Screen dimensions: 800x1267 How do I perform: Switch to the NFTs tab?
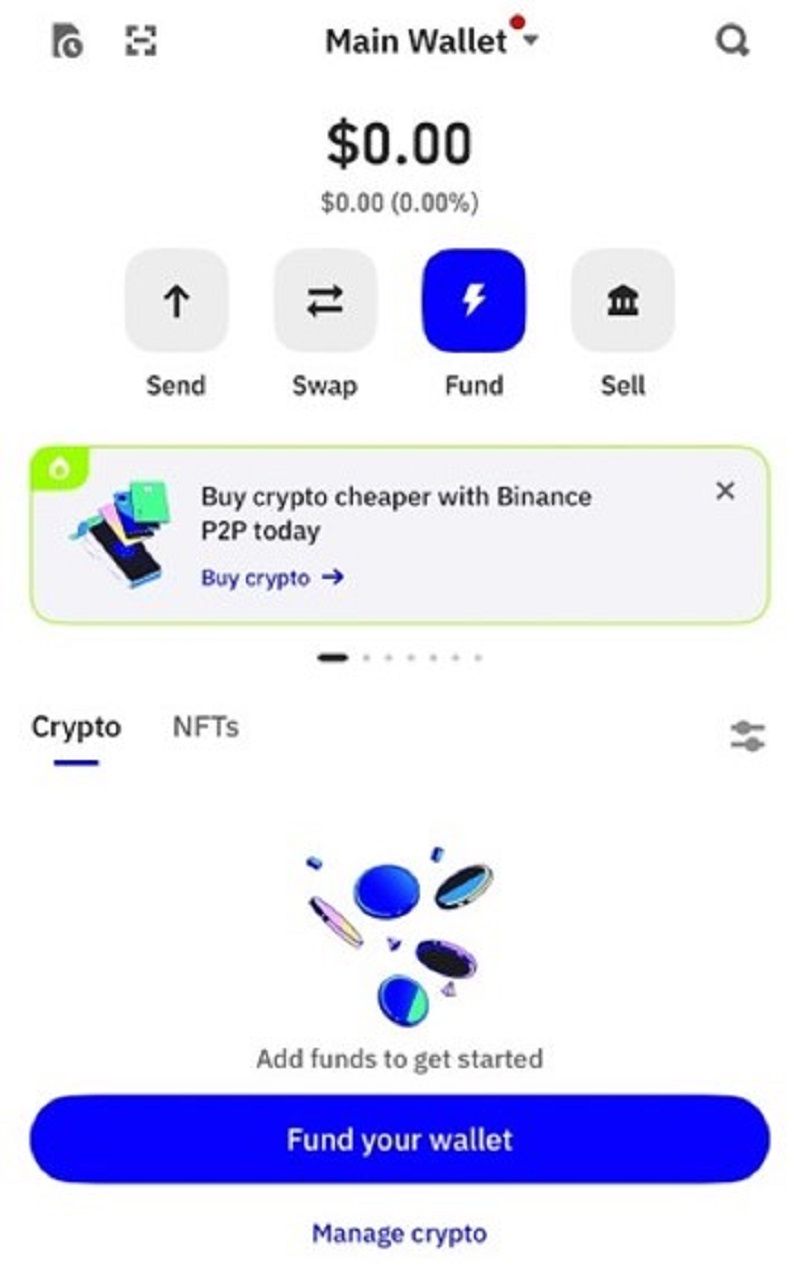205,727
